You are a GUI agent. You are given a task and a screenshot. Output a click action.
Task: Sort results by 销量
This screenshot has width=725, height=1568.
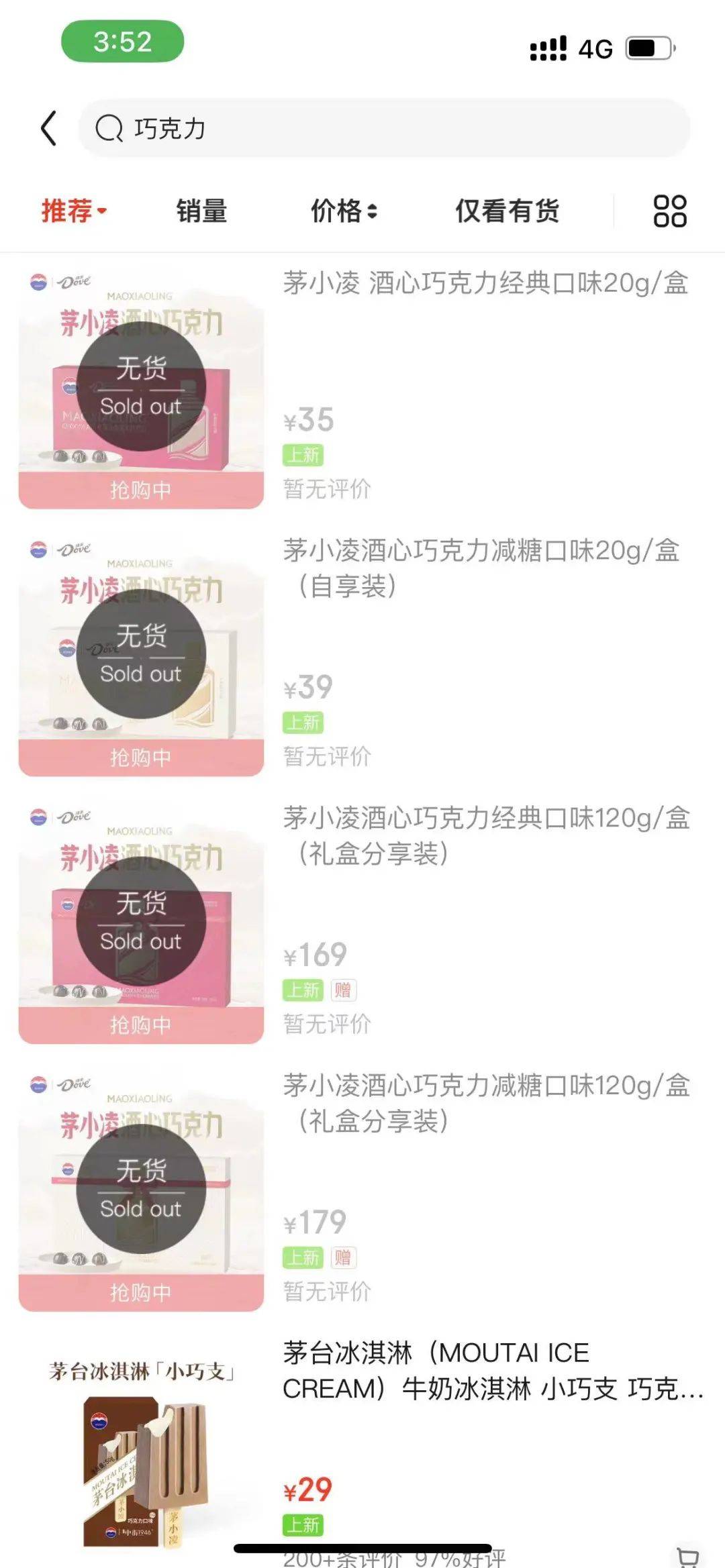[x=201, y=211]
